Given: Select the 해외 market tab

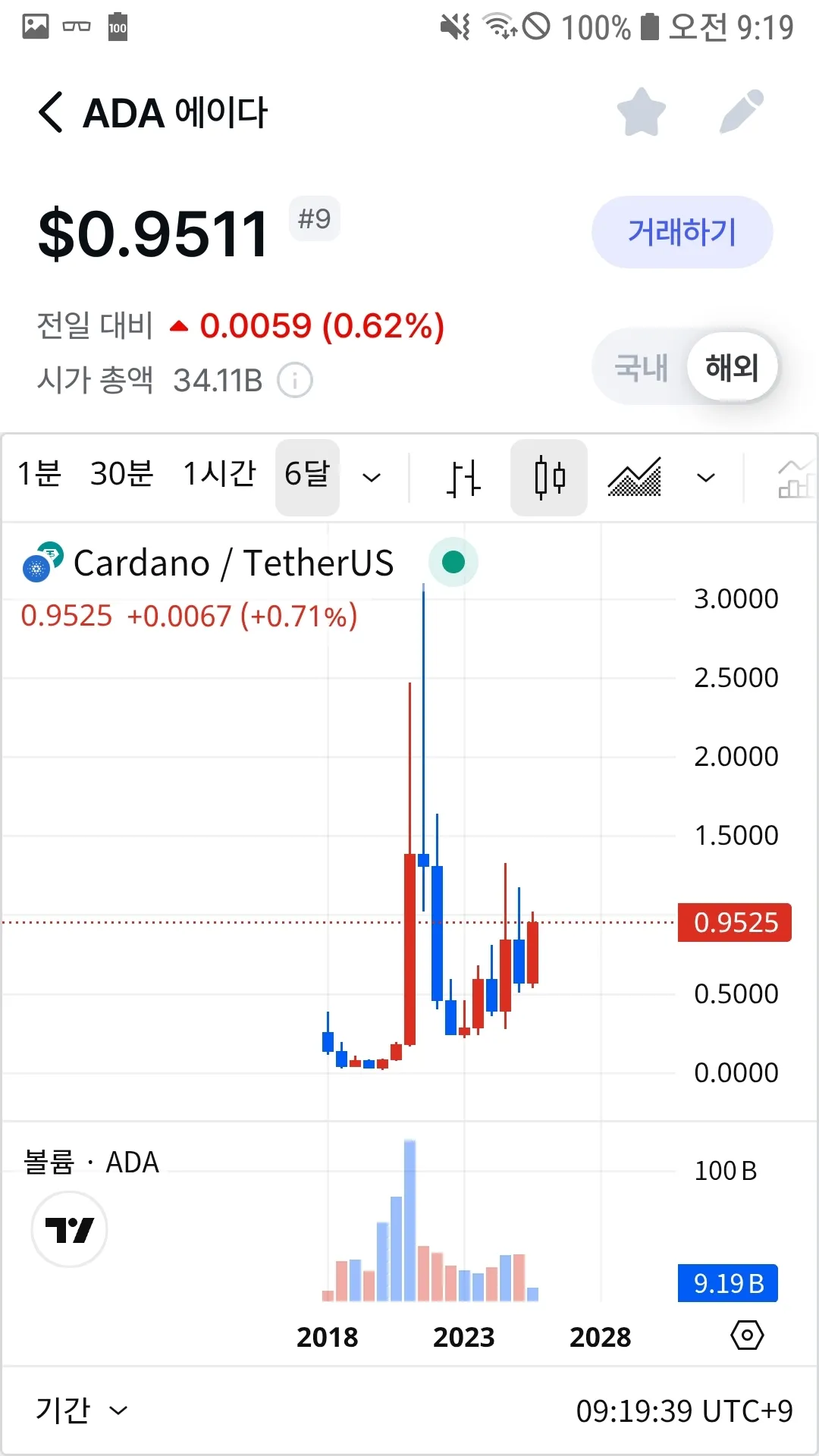Looking at the screenshot, I should pyautogui.click(x=732, y=368).
